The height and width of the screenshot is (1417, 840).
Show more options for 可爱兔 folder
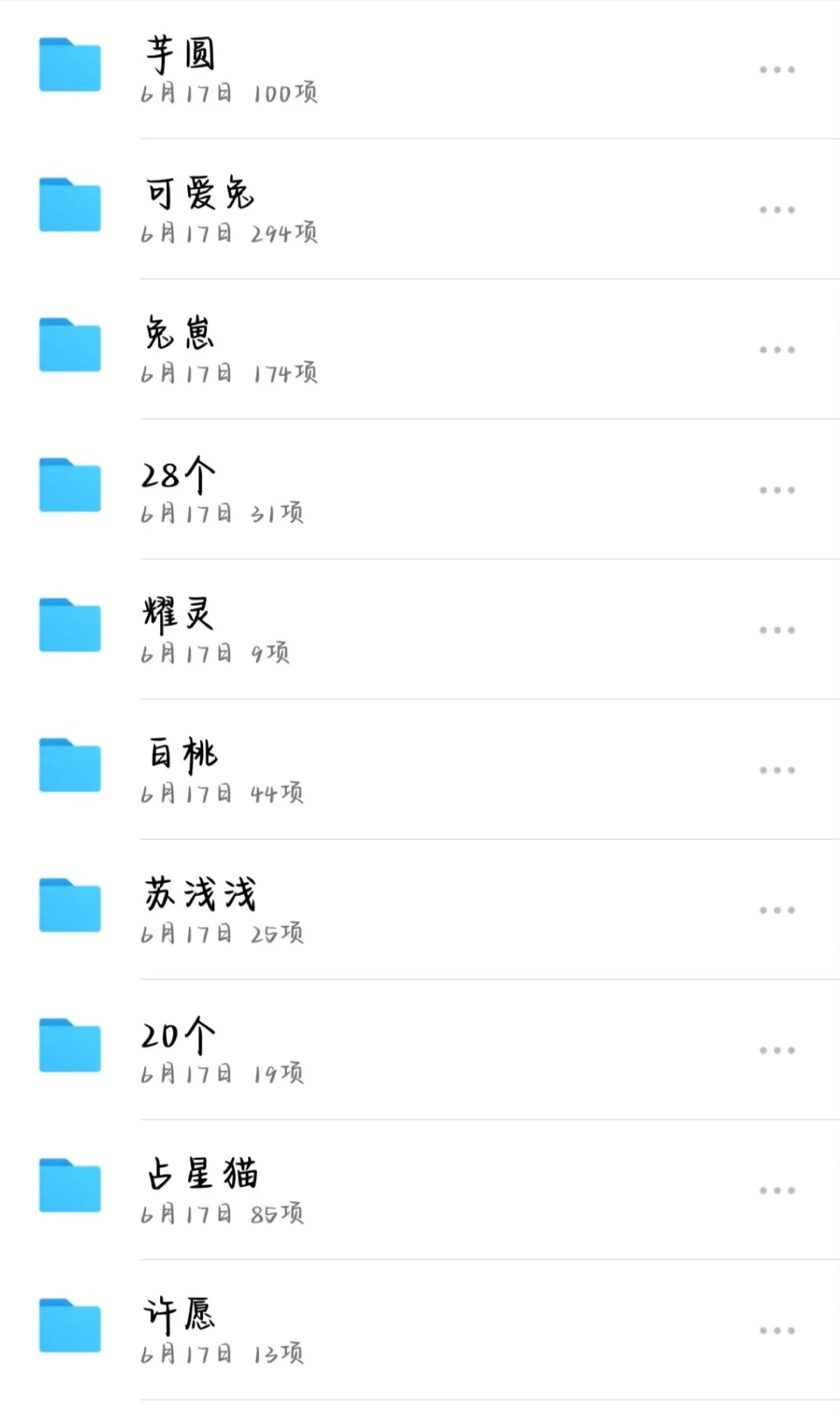click(777, 210)
